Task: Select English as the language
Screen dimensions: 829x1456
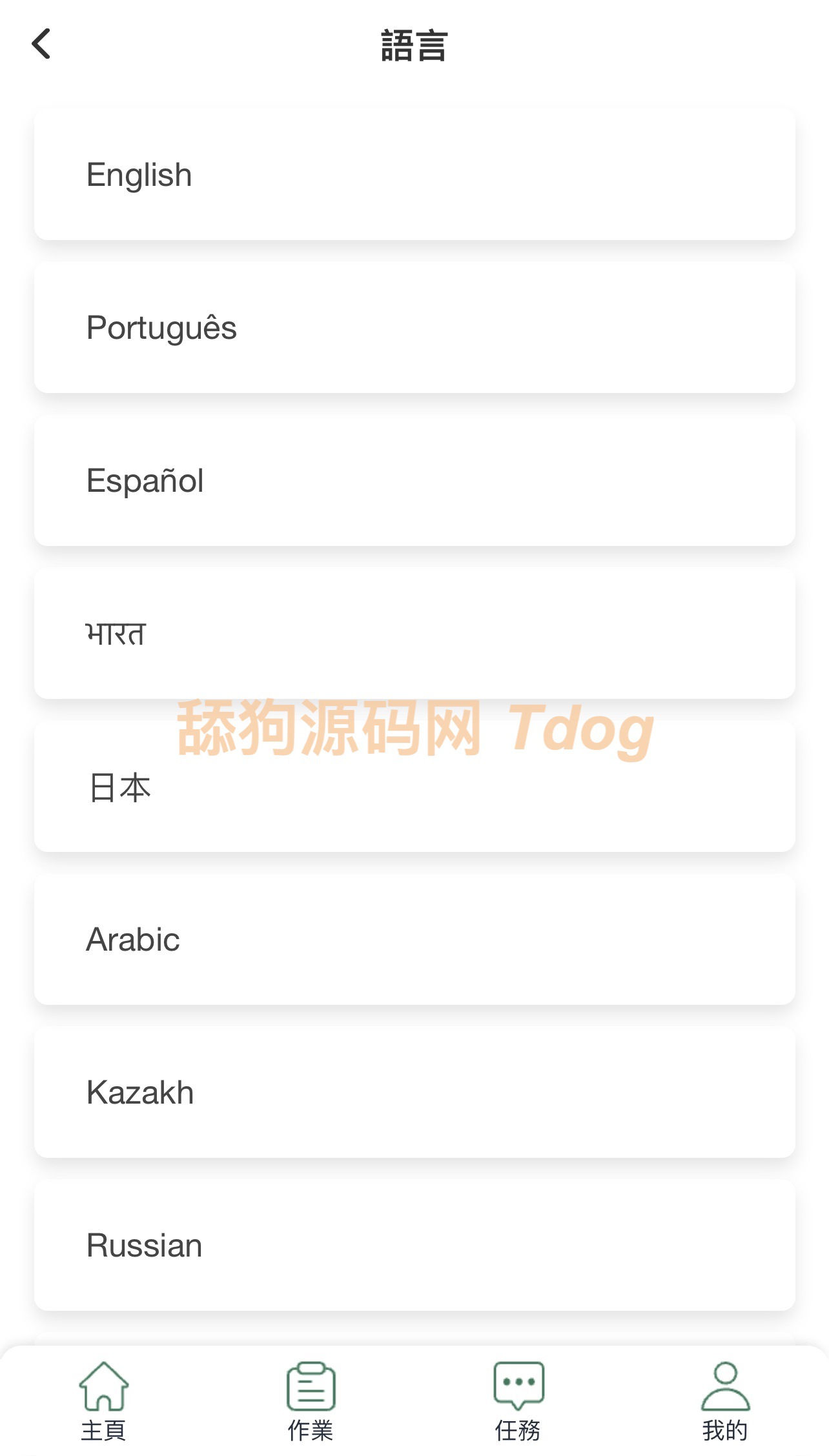Action: click(x=414, y=174)
